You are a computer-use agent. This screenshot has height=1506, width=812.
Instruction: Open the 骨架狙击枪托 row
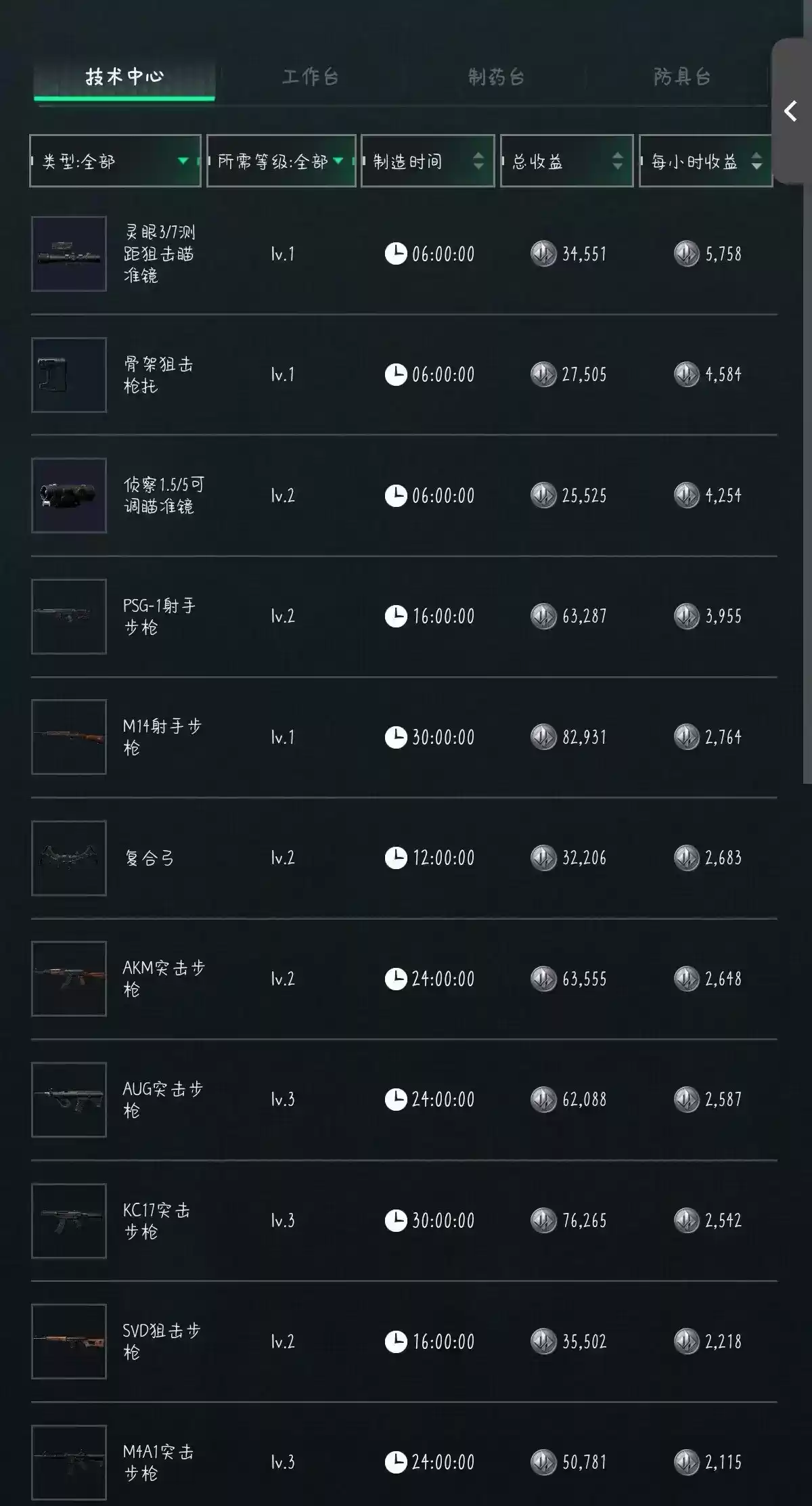[158, 375]
